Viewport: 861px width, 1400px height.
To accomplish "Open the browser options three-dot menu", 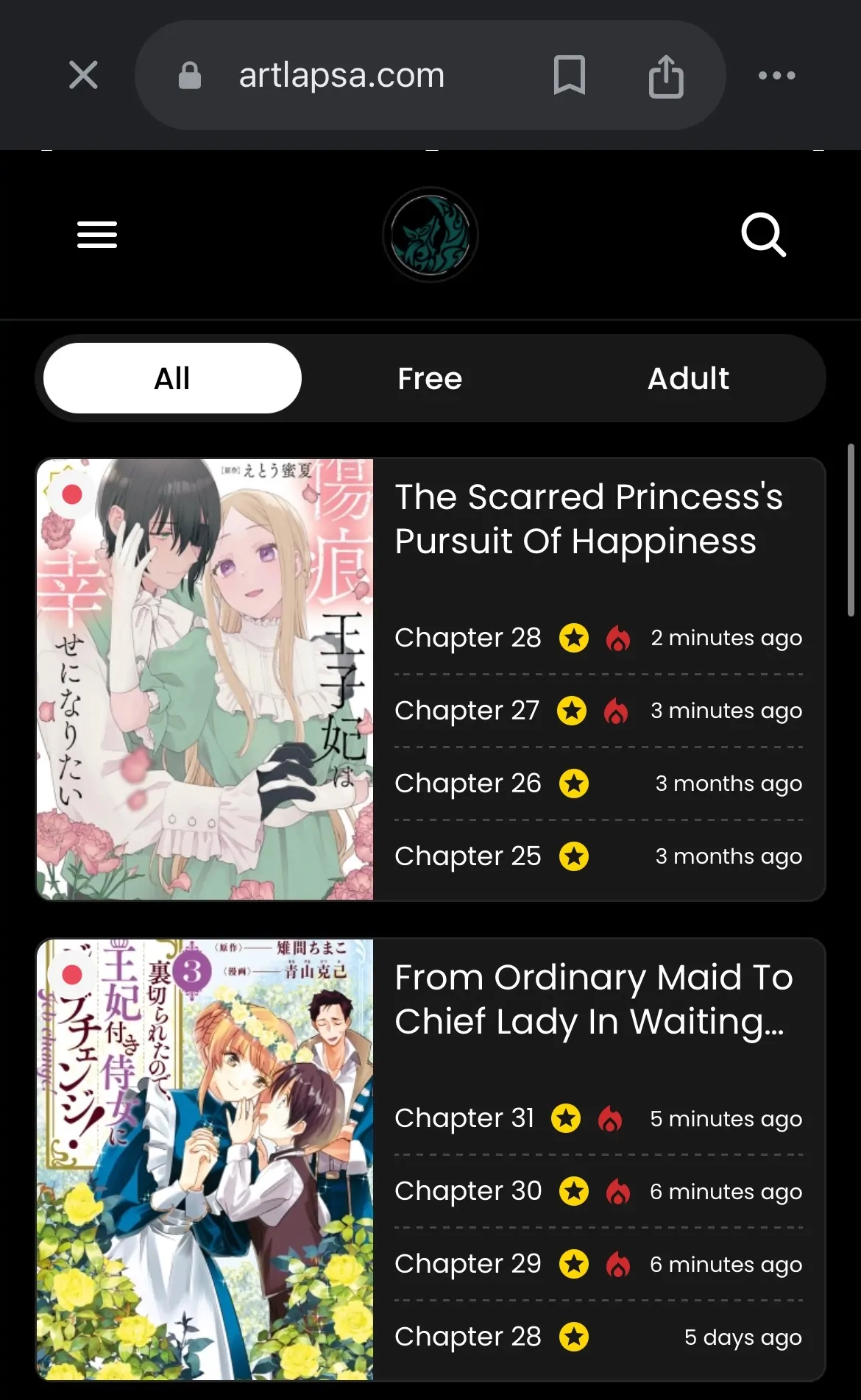I will tap(778, 74).
